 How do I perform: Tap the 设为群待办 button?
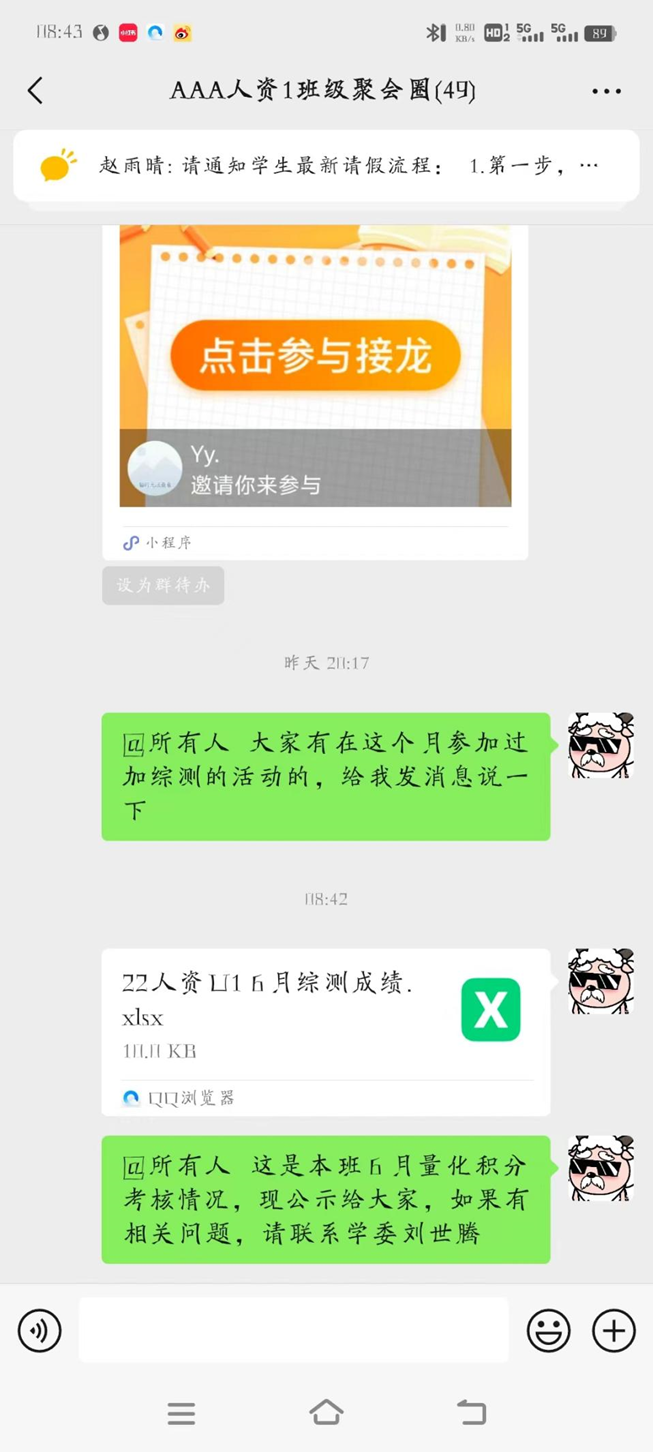click(163, 586)
